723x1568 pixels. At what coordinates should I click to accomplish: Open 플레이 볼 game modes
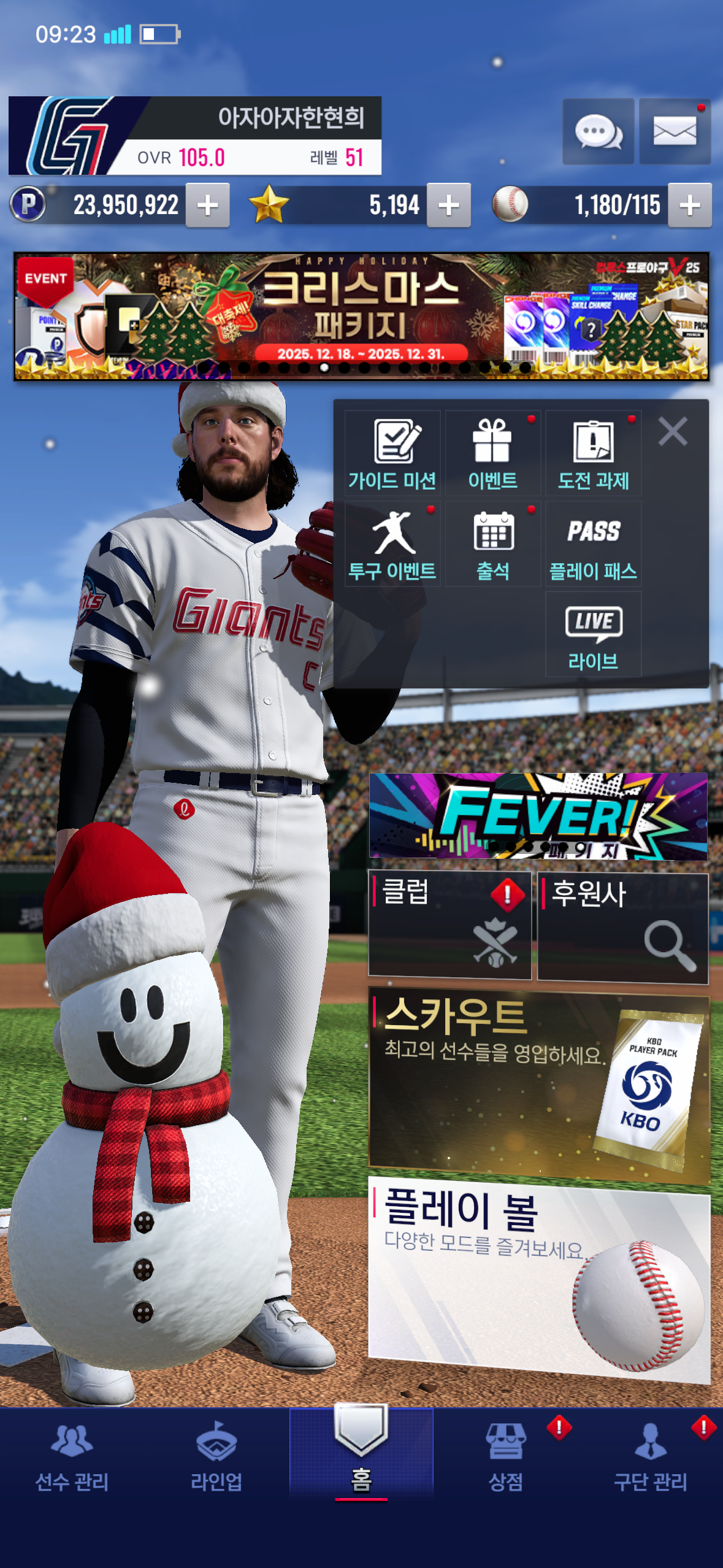(x=539, y=1279)
